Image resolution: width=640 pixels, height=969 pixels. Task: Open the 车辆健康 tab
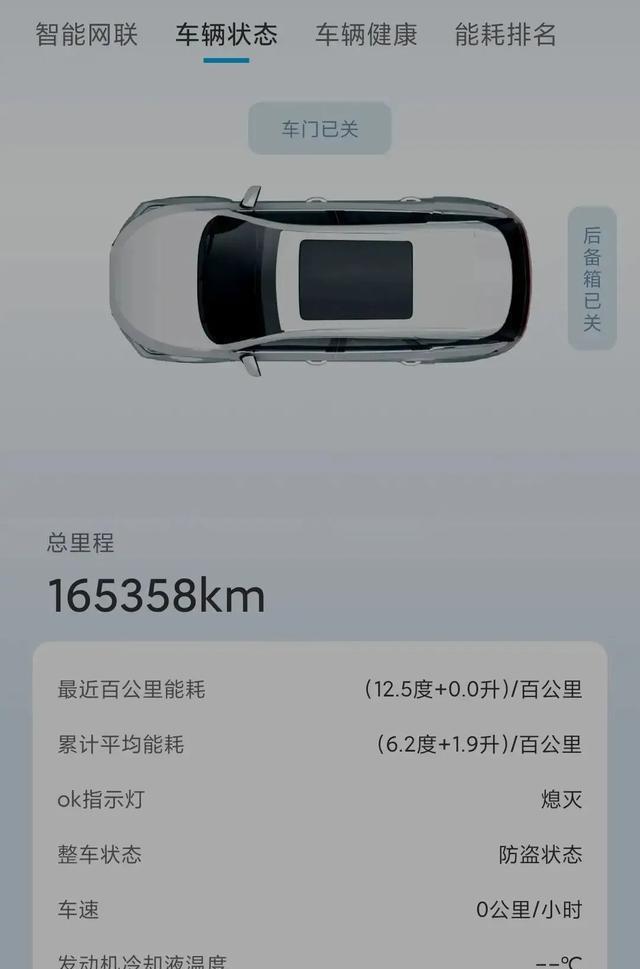[366, 35]
